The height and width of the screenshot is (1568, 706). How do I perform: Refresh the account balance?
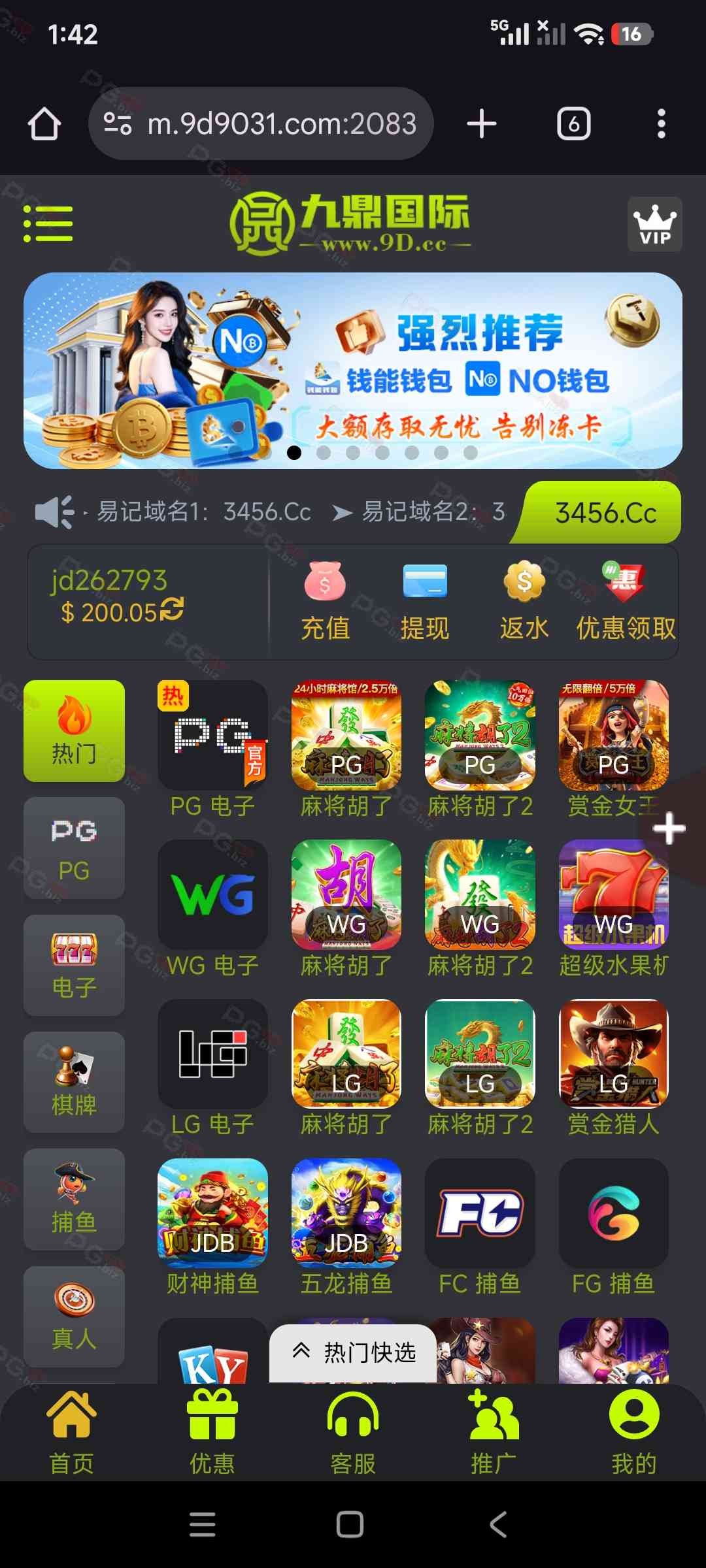(x=172, y=609)
